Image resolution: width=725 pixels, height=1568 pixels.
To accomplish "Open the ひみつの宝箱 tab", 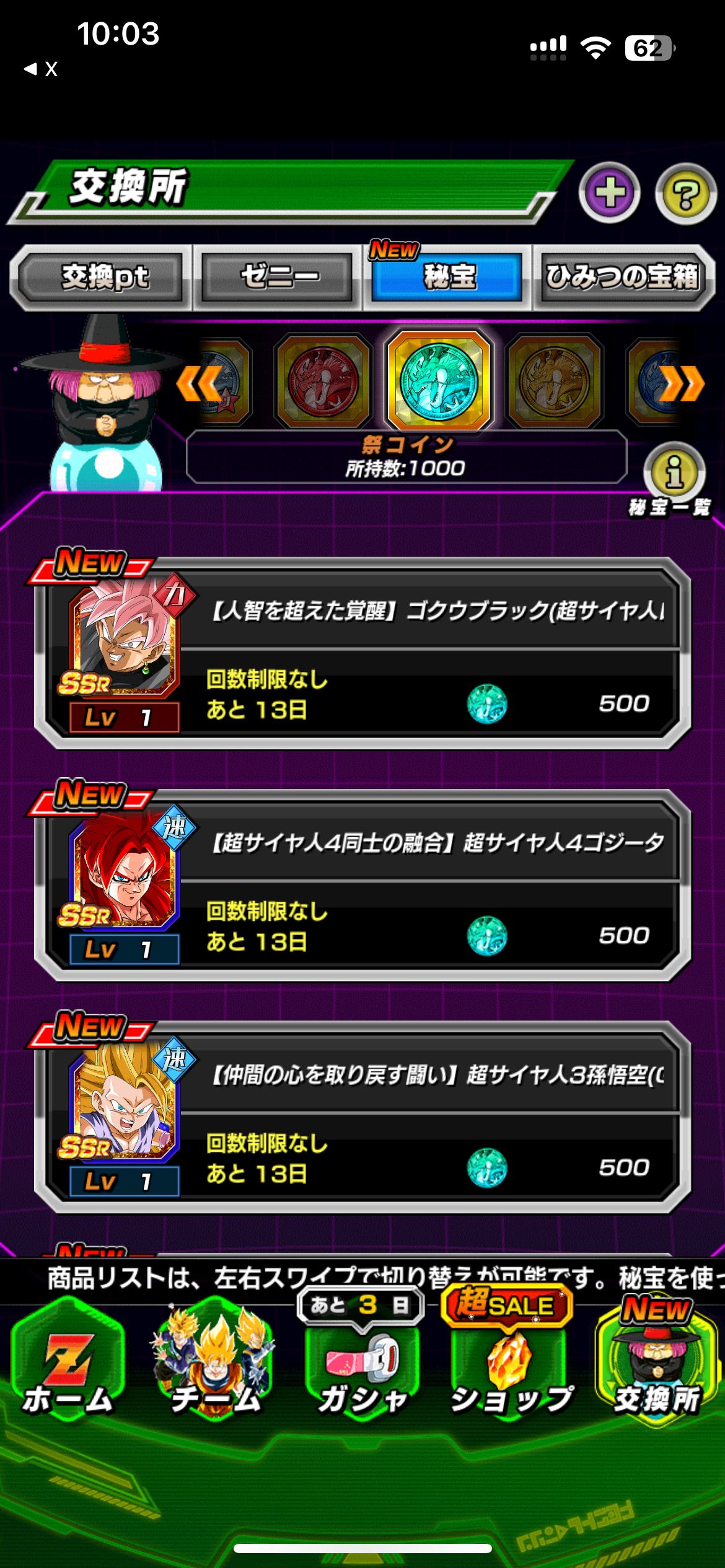I will point(622,277).
